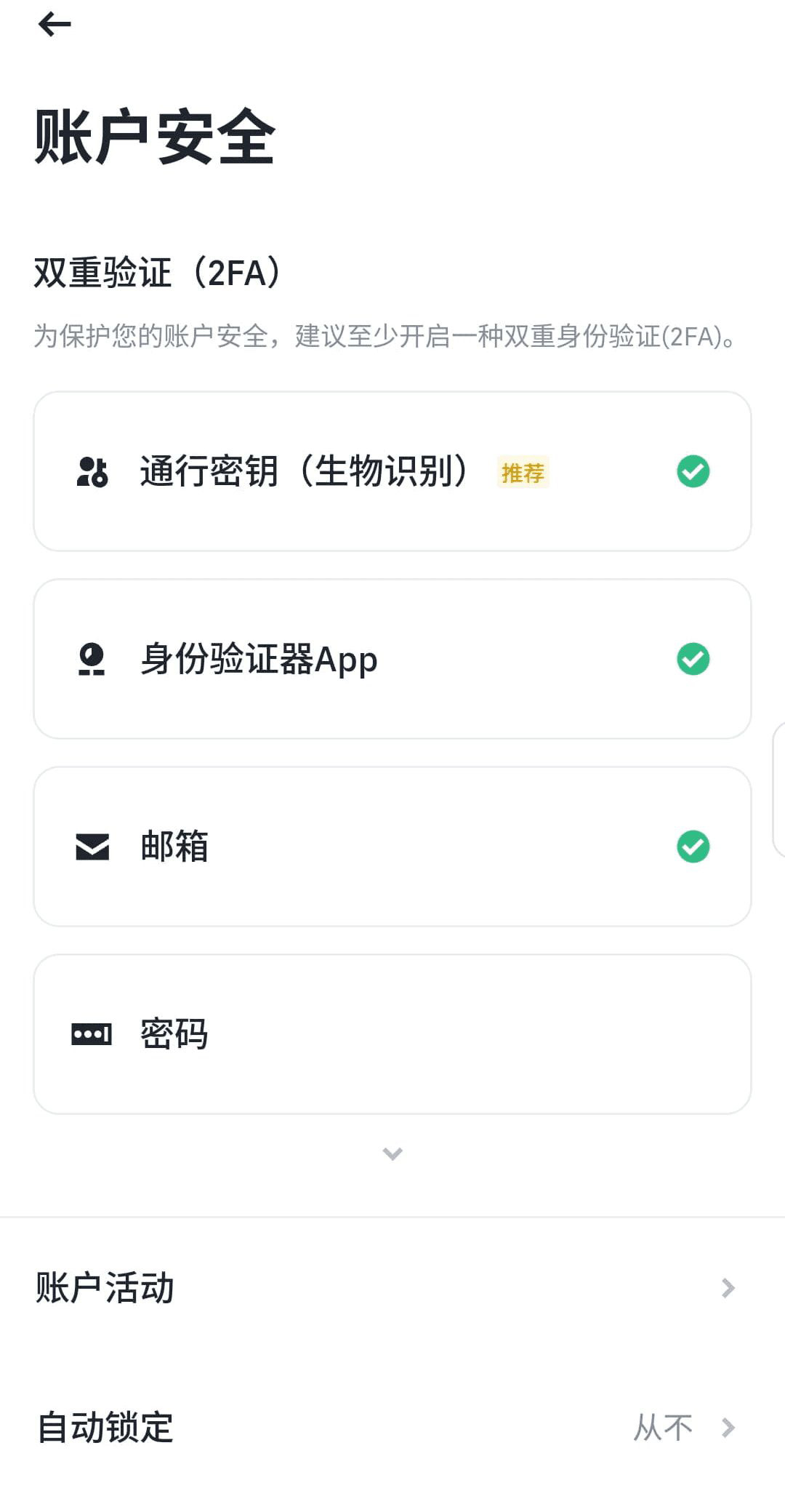The width and height of the screenshot is (785, 1512).
Task: Click the authenticator app icon
Action: 91,659
